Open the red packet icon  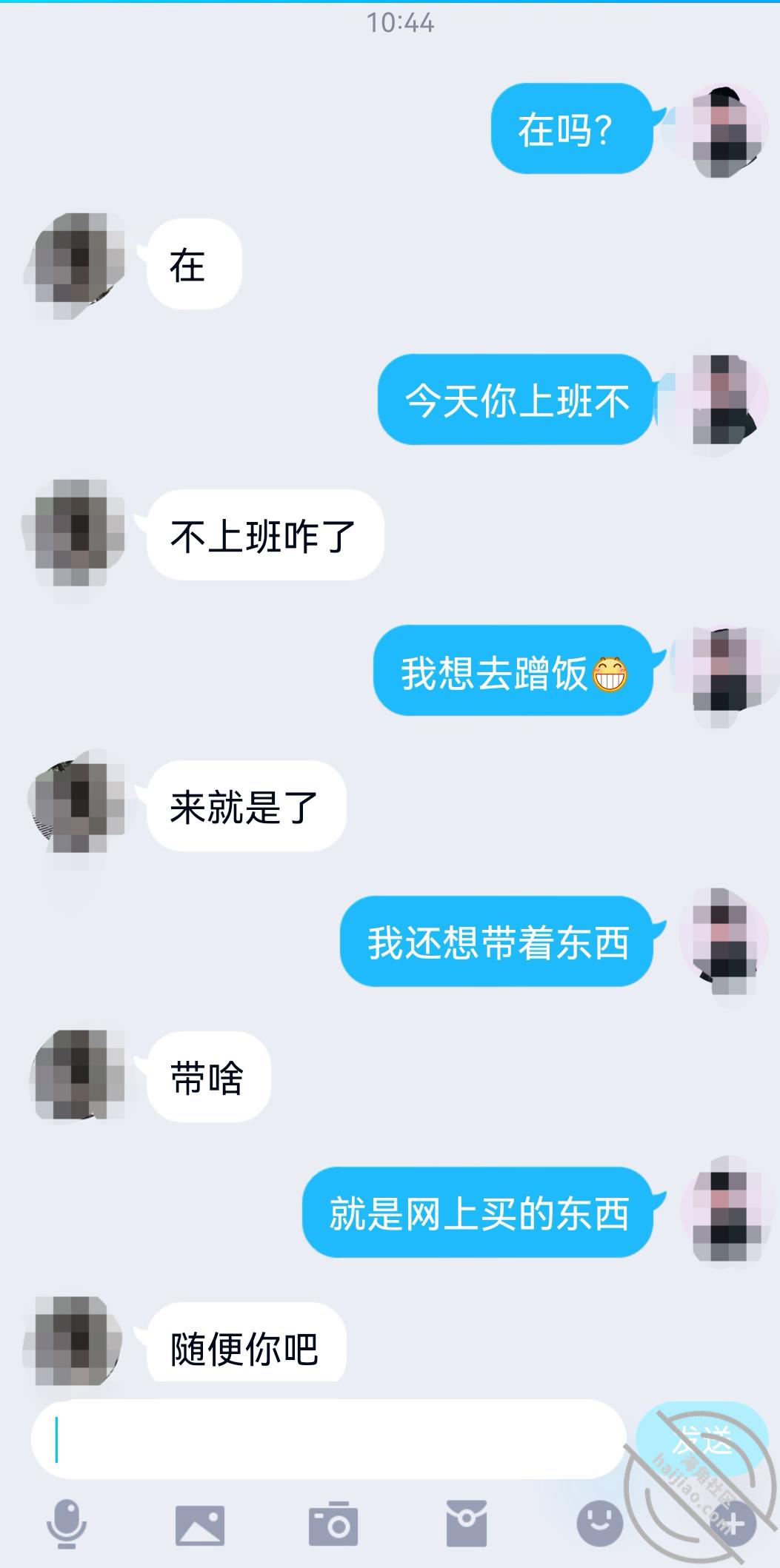click(x=467, y=1524)
